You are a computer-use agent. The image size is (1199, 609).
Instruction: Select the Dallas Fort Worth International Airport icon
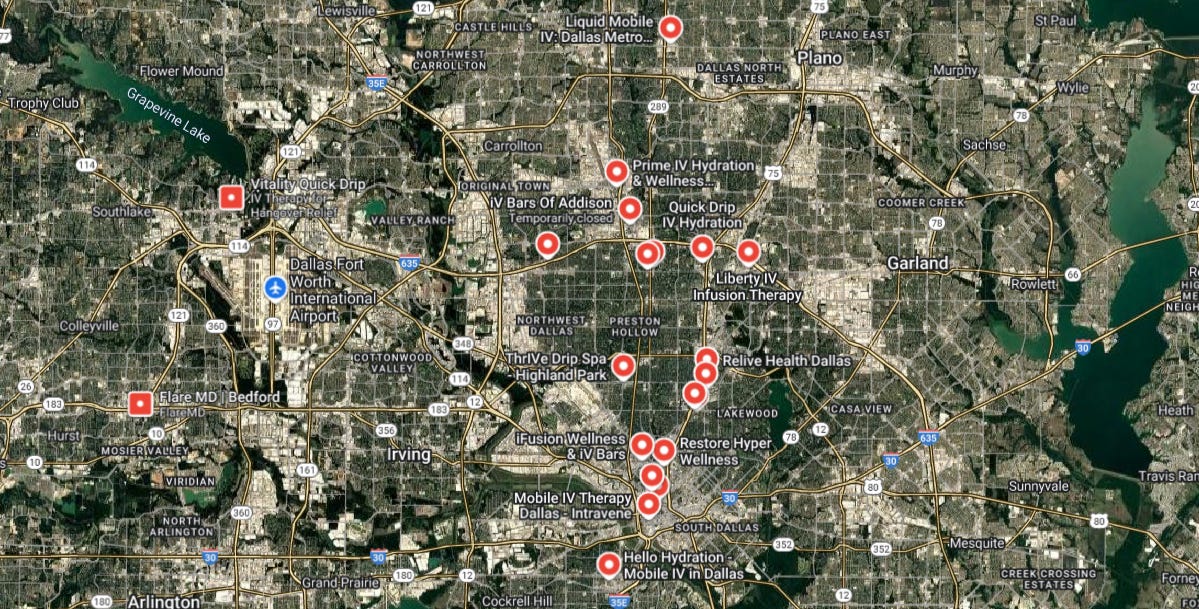275,288
